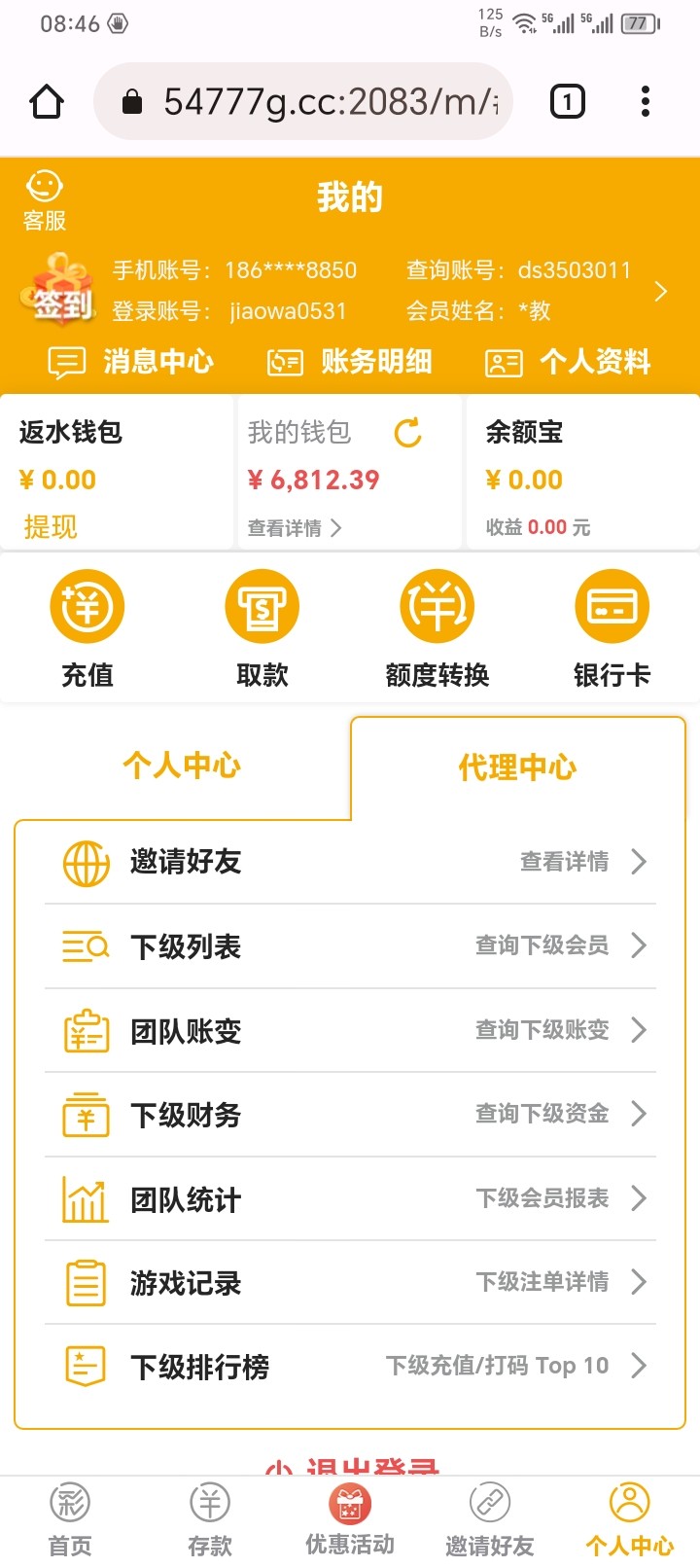
Task: Go to the browser home page
Action: (x=47, y=101)
